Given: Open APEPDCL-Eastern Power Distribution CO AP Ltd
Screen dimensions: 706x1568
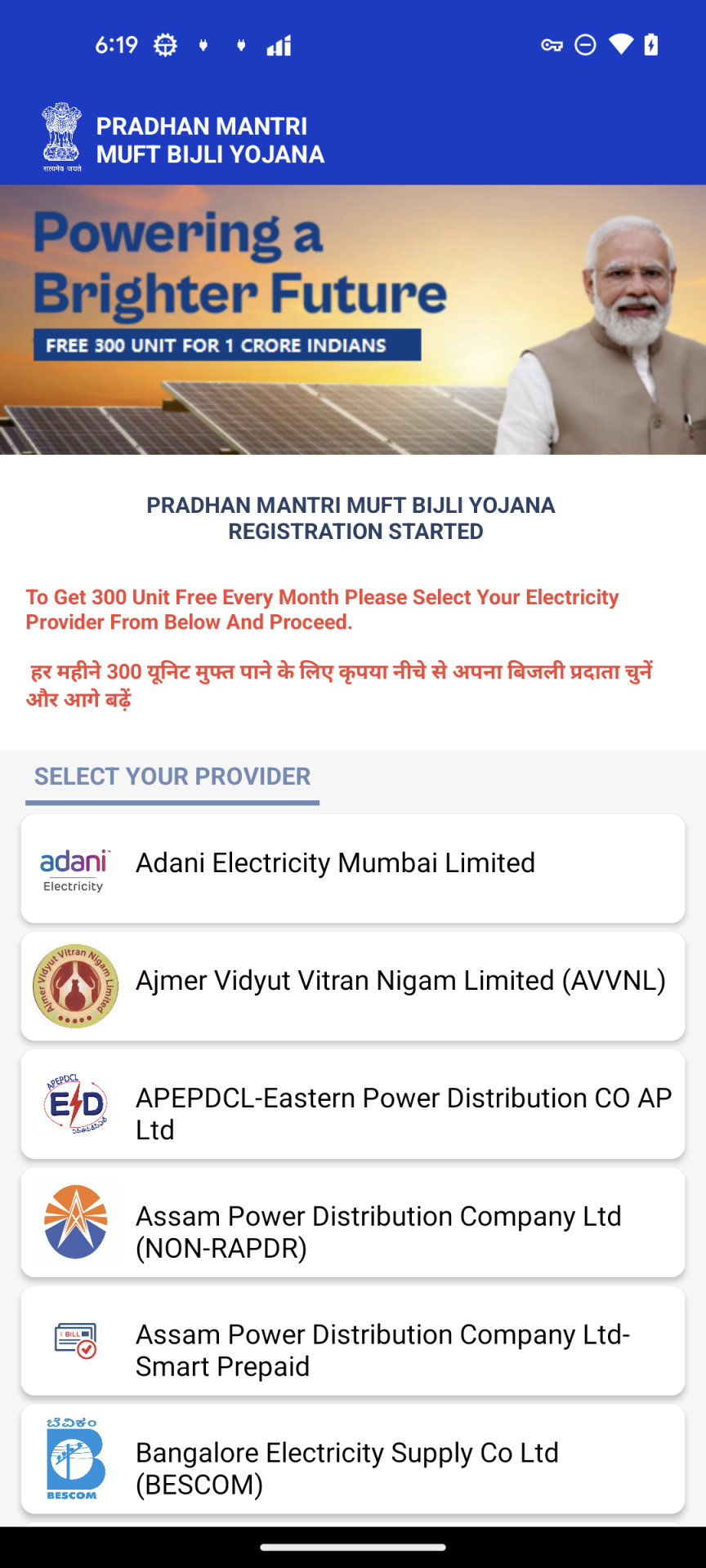Looking at the screenshot, I should (353, 1104).
